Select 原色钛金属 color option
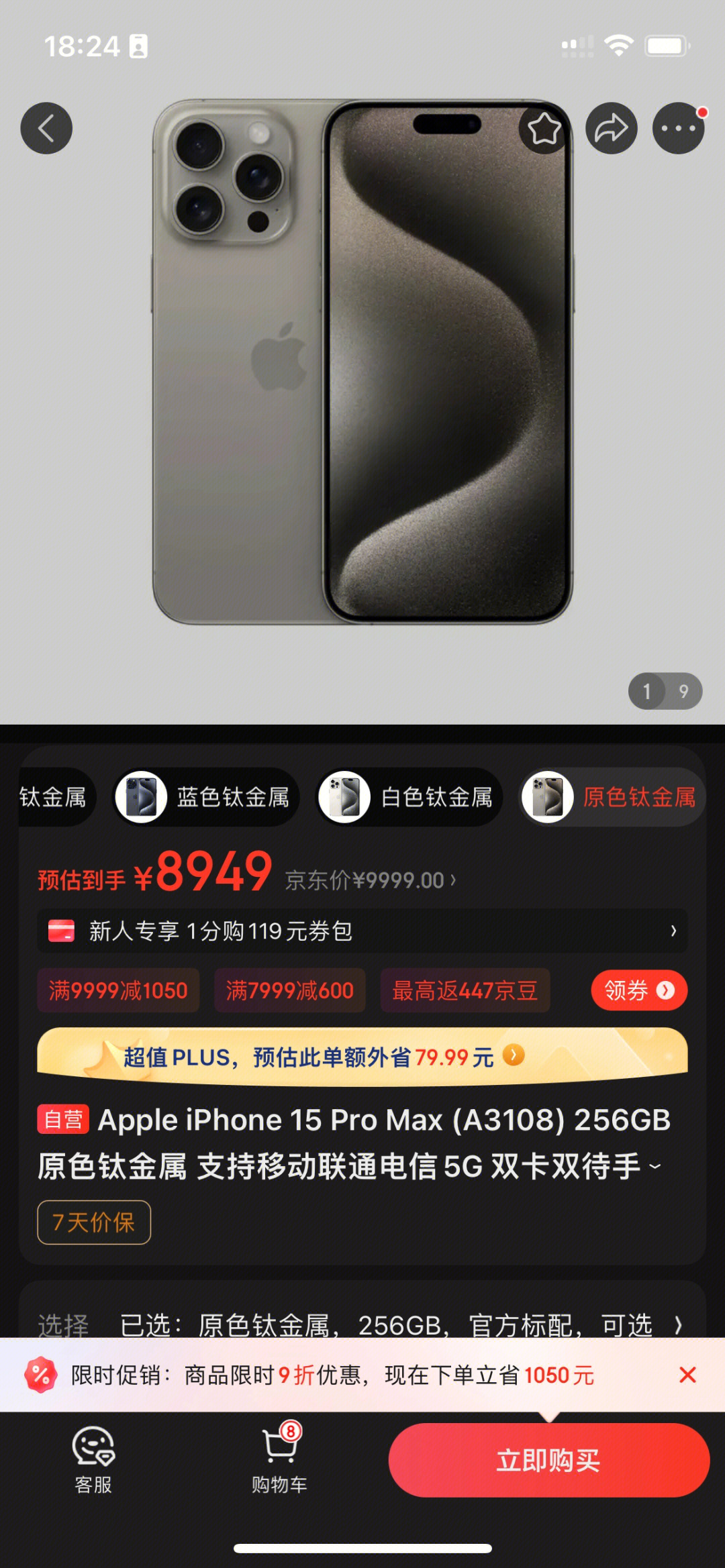 pyautogui.click(x=612, y=797)
